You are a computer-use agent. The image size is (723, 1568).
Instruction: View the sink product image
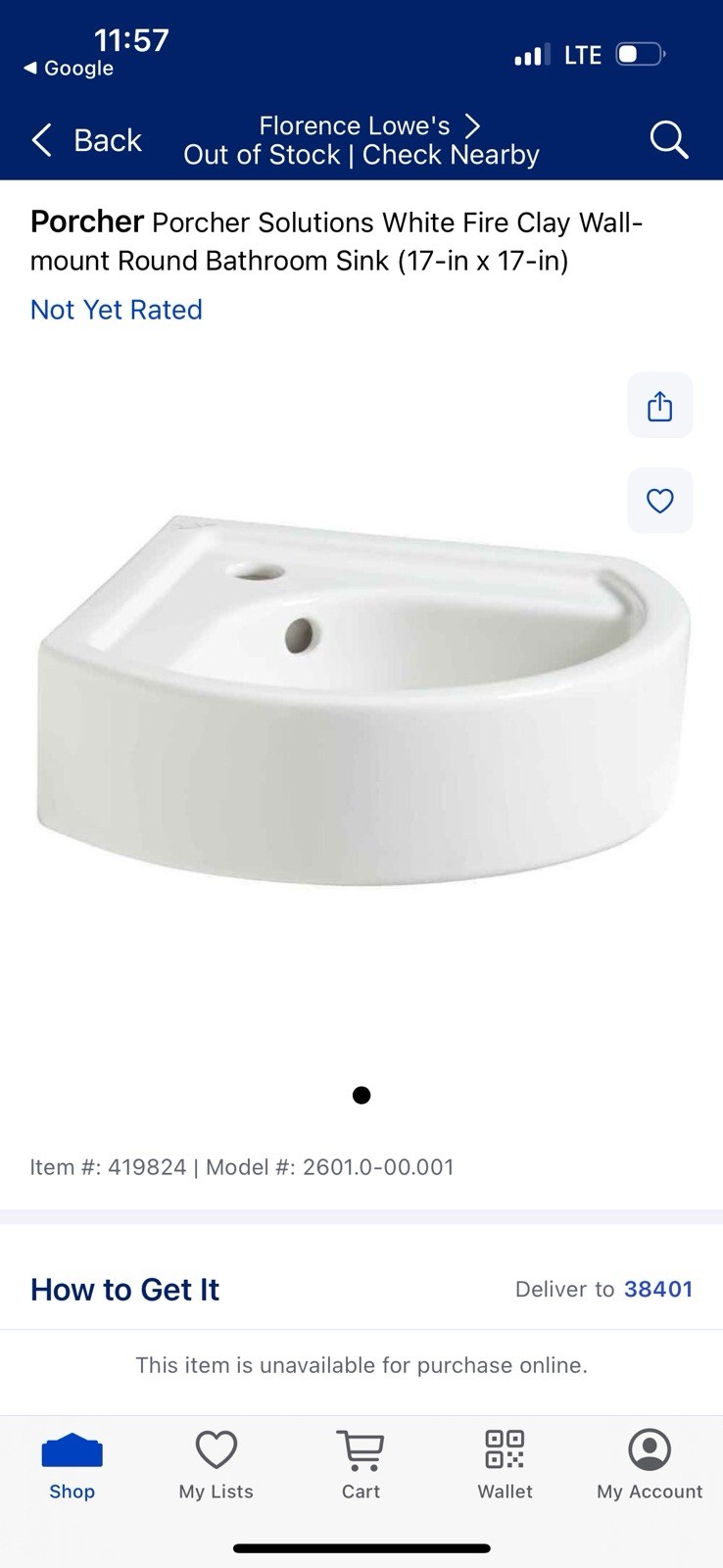point(361,701)
